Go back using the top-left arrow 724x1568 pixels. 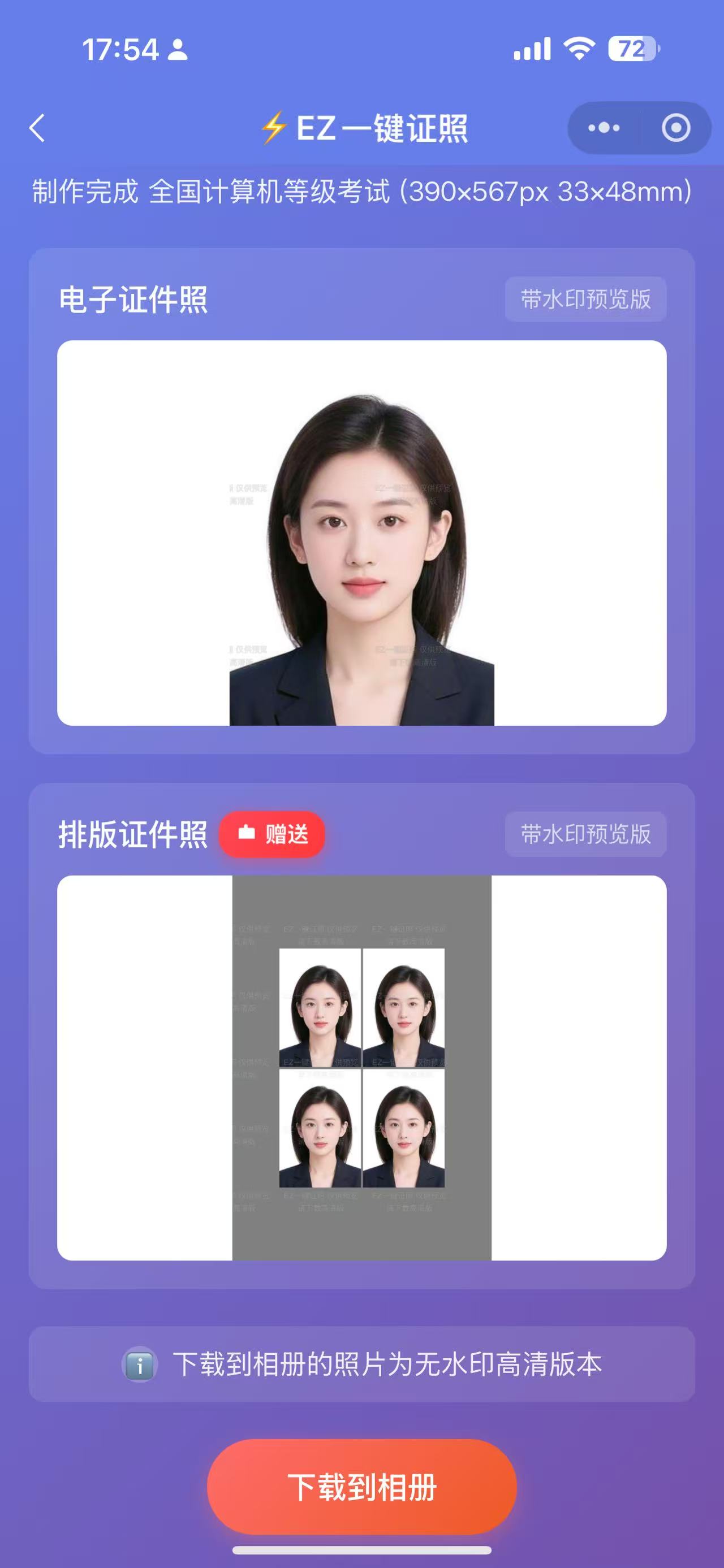coord(38,128)
